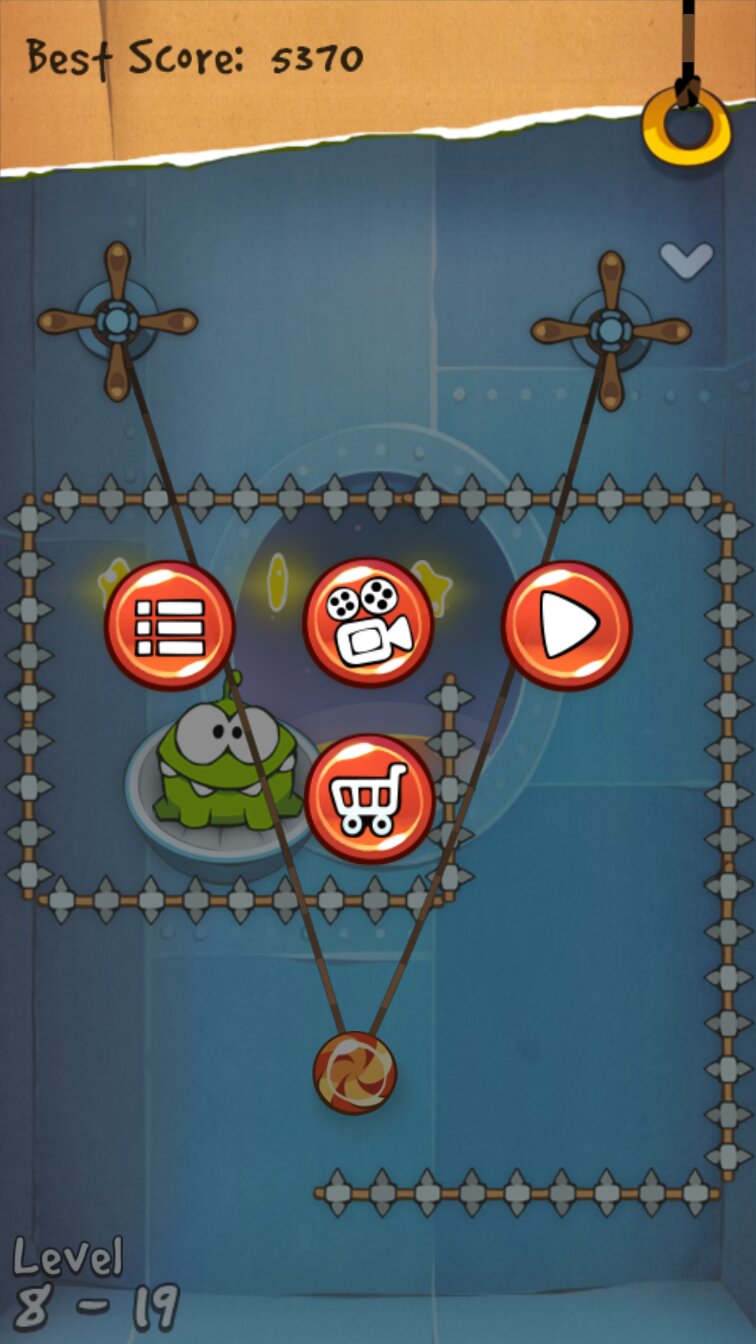Resume the level with play button

(566, 626)
